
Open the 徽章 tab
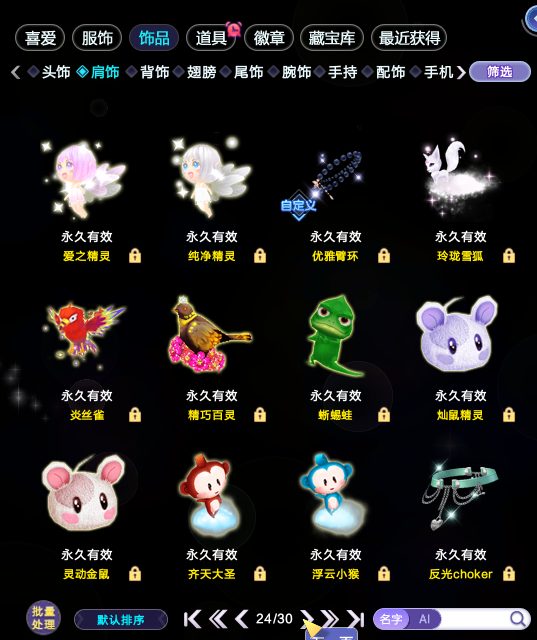coord(269,38)
